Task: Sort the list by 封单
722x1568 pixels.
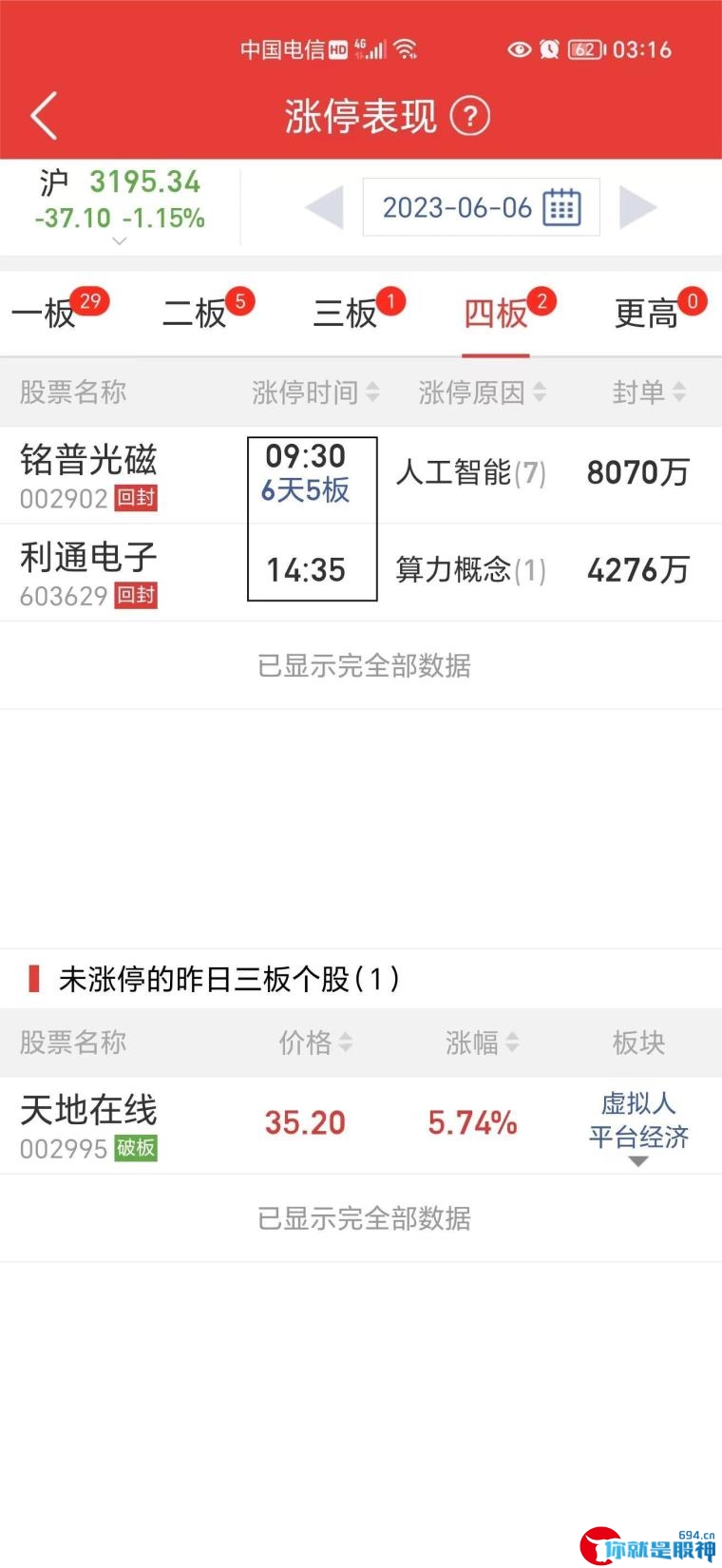Action: point(649,392)
